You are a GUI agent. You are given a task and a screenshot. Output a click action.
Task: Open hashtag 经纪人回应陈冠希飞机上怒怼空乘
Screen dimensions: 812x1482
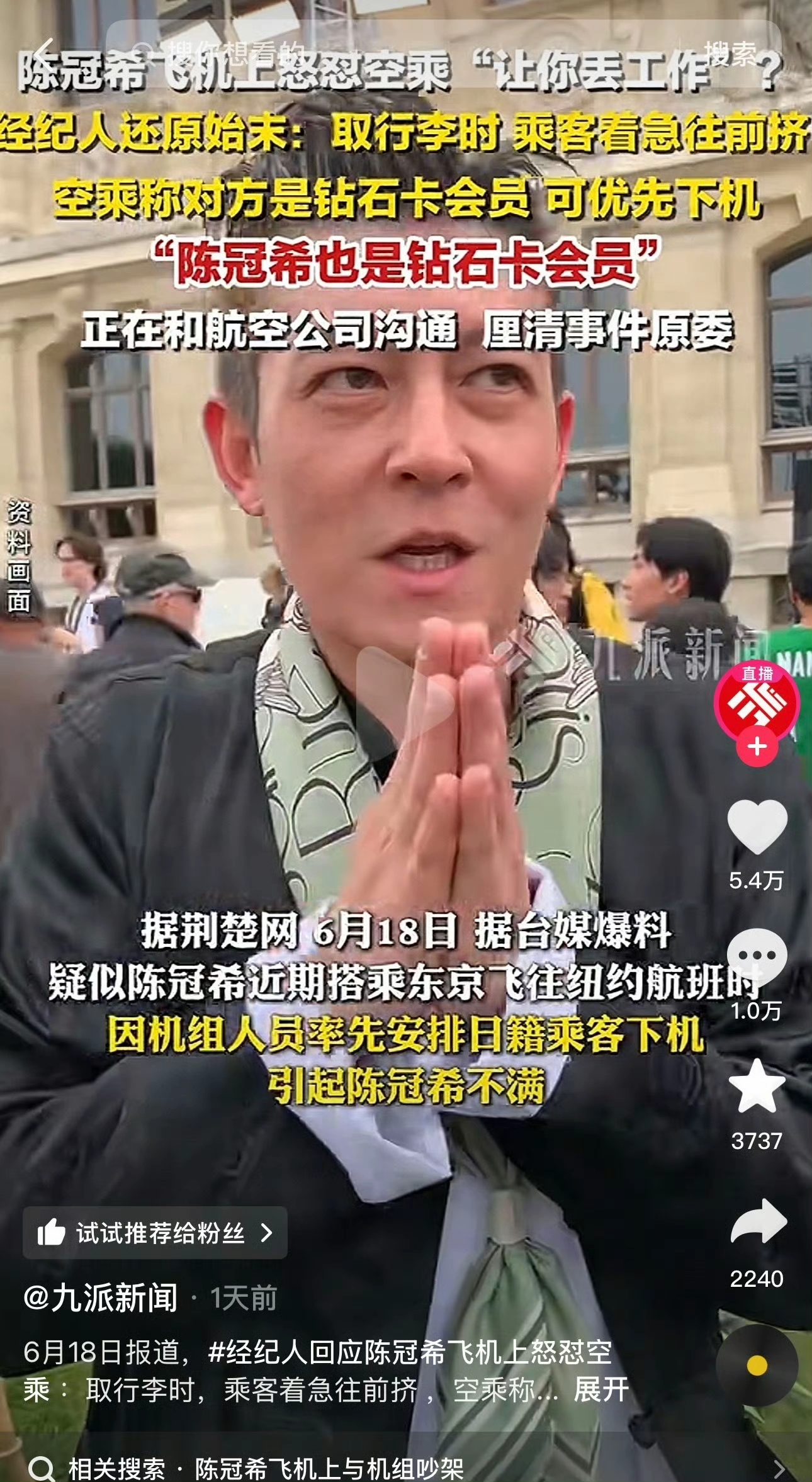(x=409, y=1352)
